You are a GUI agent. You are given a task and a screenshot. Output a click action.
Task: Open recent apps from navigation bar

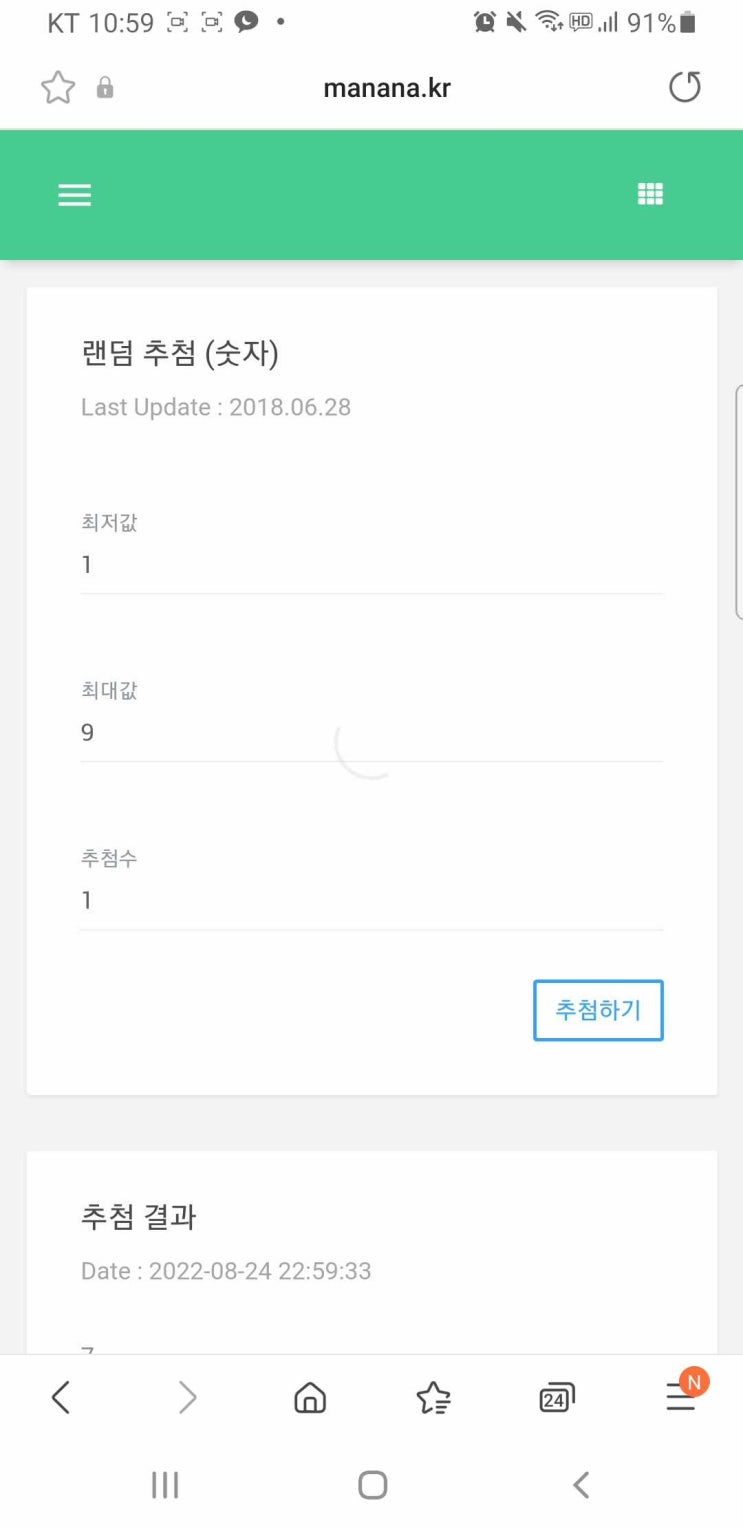point(165,1485)
